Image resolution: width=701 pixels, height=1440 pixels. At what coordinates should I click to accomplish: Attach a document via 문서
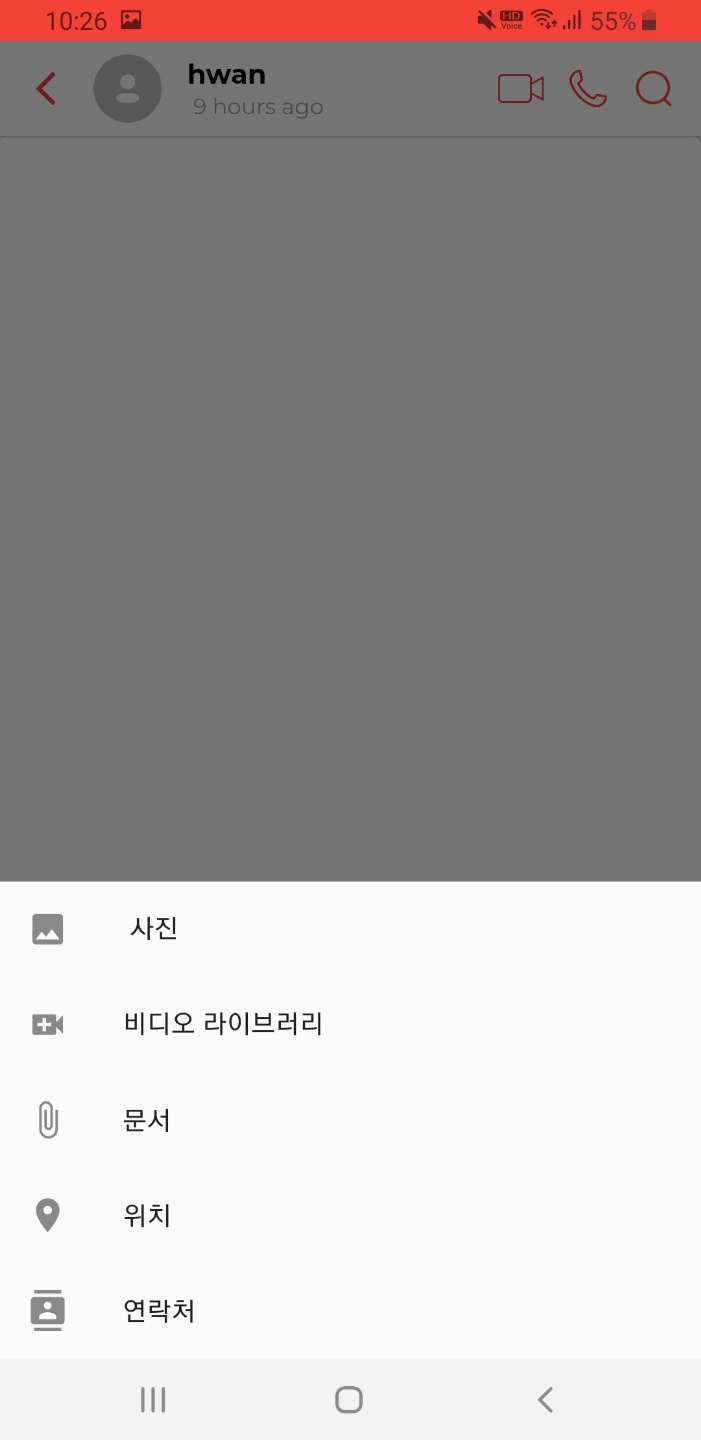tap(147, 1120)
